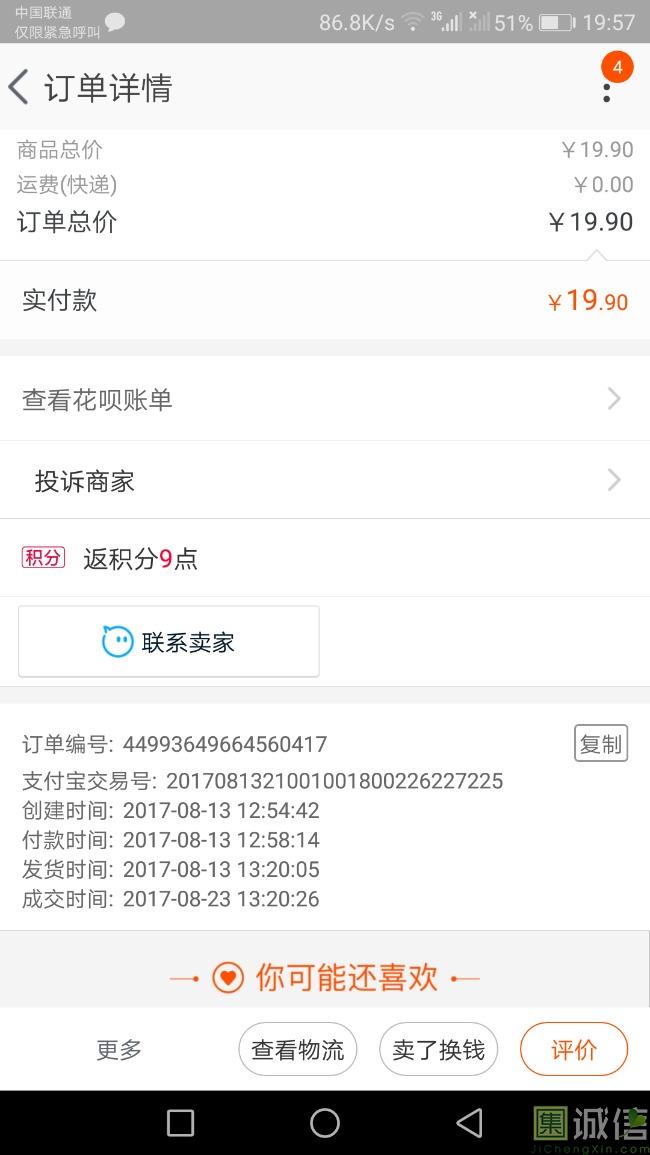Viewport: 650px width, 1155px height.
Task: Tap 联系卖家 to contact seller
Action: coord(169,642)
